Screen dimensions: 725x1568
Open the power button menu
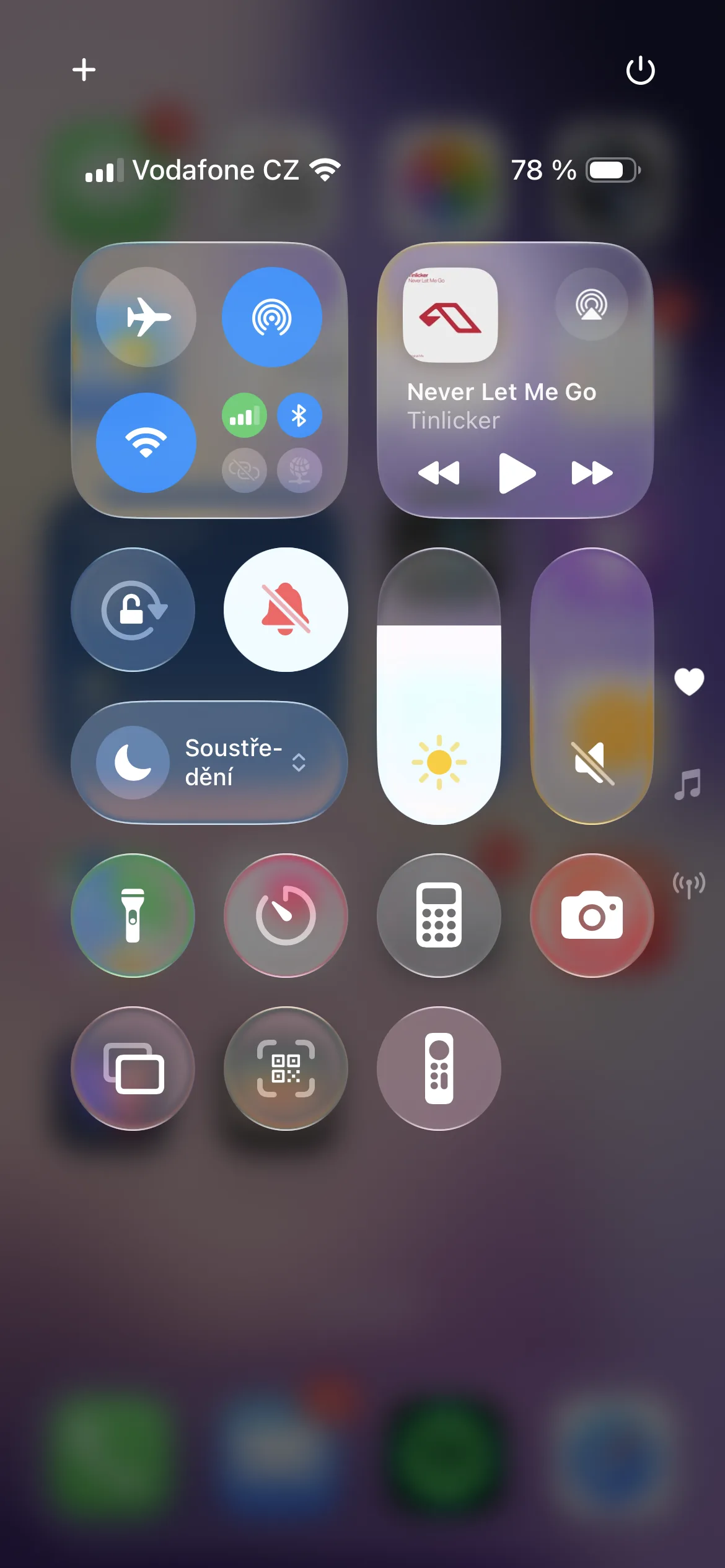pos(640,70)
